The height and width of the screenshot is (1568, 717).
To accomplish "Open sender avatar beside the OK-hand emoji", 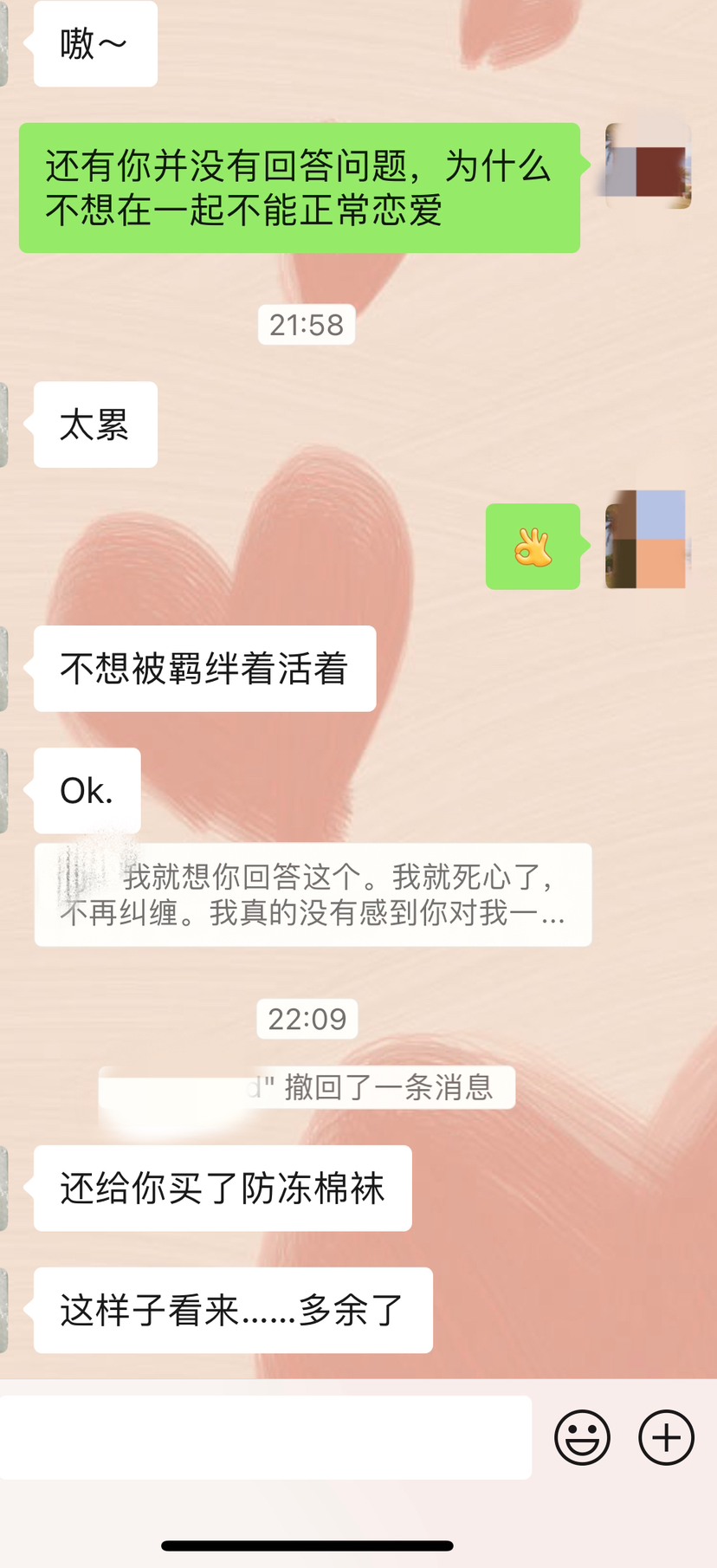I will [x=646, y=541].
